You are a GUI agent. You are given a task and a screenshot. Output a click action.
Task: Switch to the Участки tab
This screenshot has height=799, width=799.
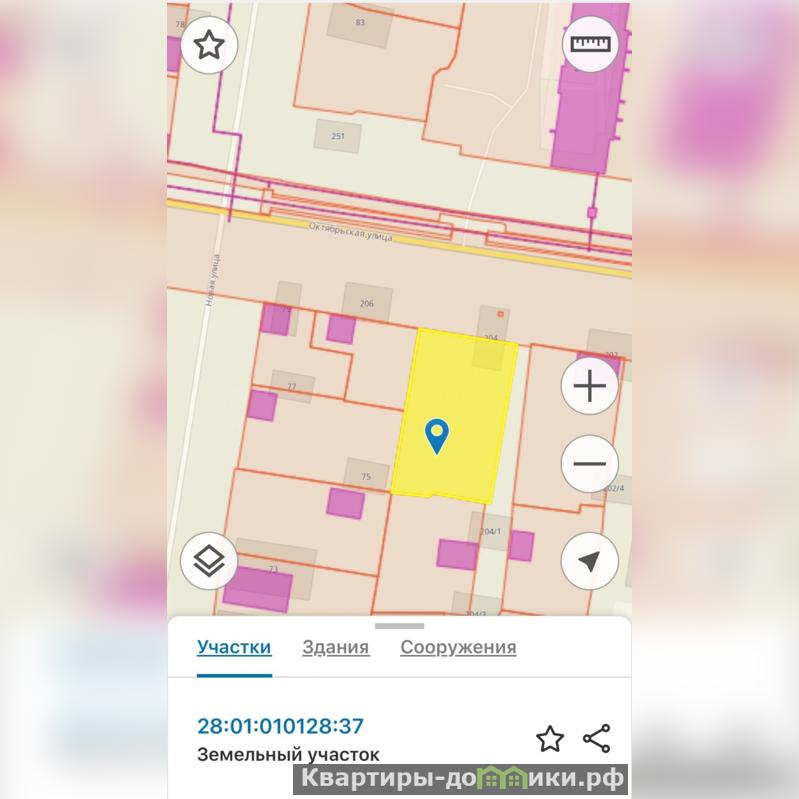tap(234, 647)
